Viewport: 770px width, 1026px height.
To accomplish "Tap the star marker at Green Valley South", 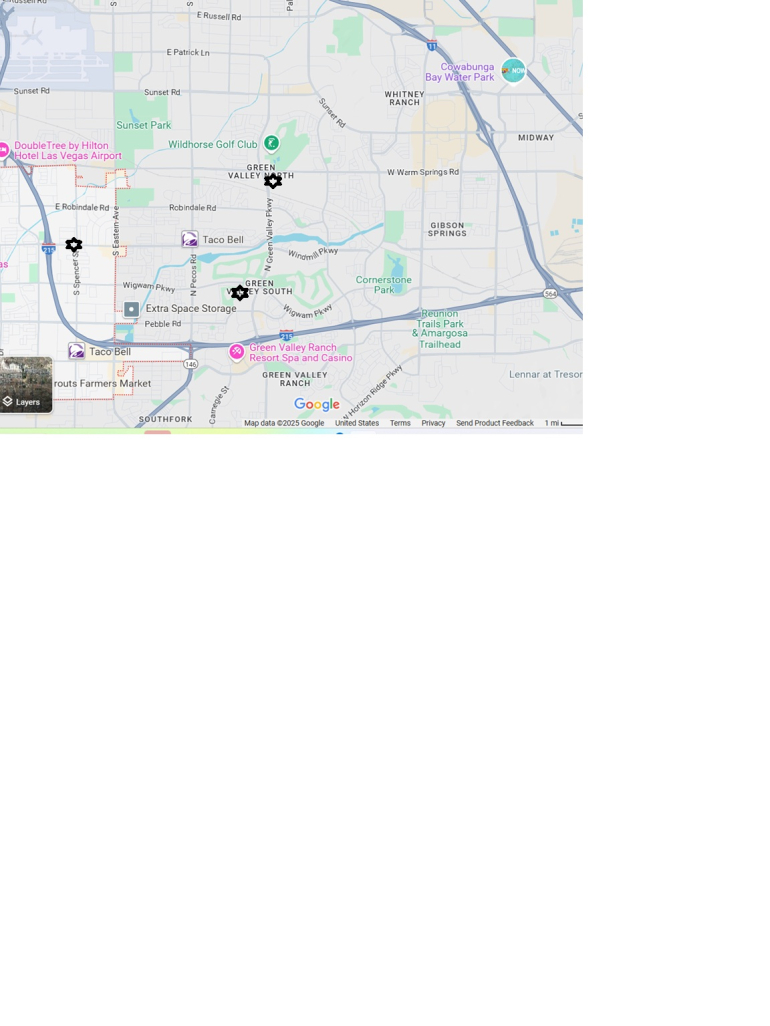I will click(x=240, y=293).
